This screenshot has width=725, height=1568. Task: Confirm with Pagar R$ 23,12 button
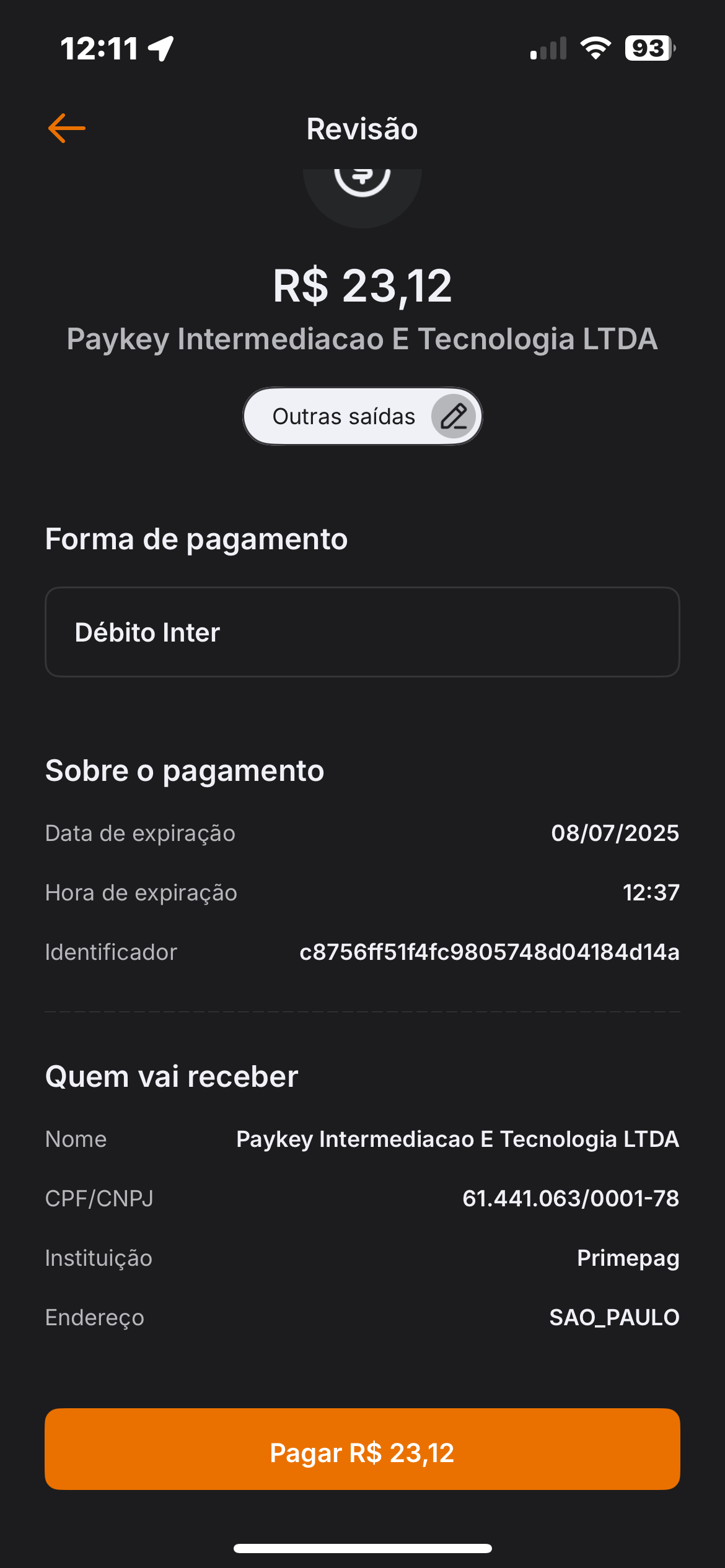pos(362,1449)
